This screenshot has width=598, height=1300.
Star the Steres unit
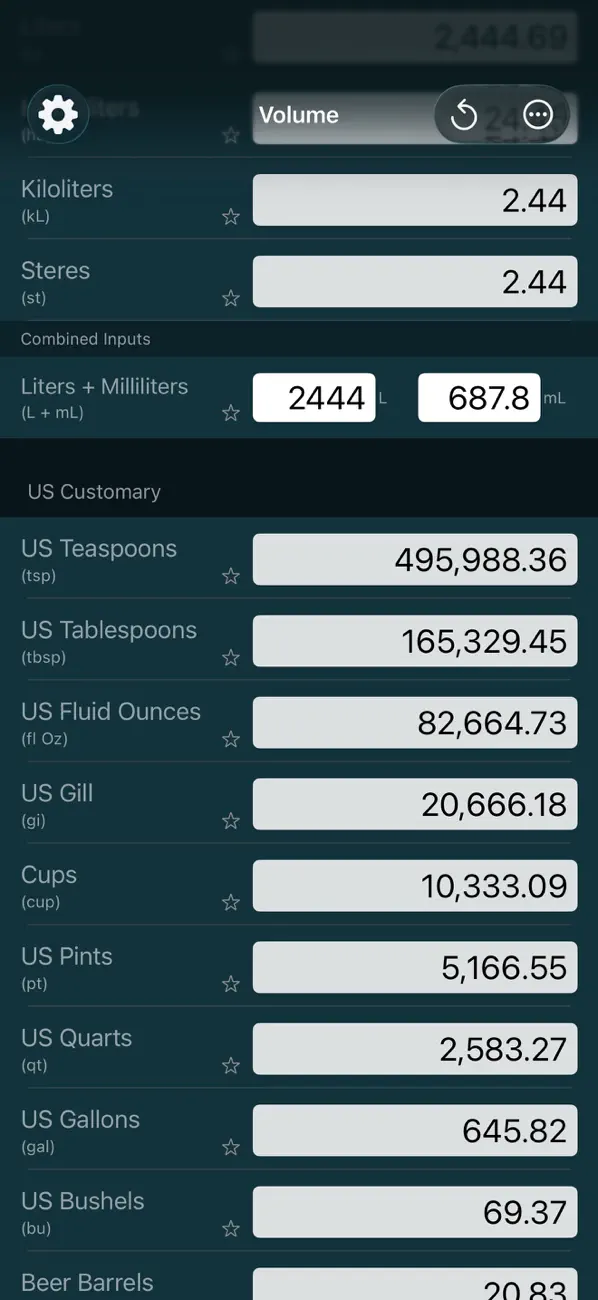(x=231, y=298)
